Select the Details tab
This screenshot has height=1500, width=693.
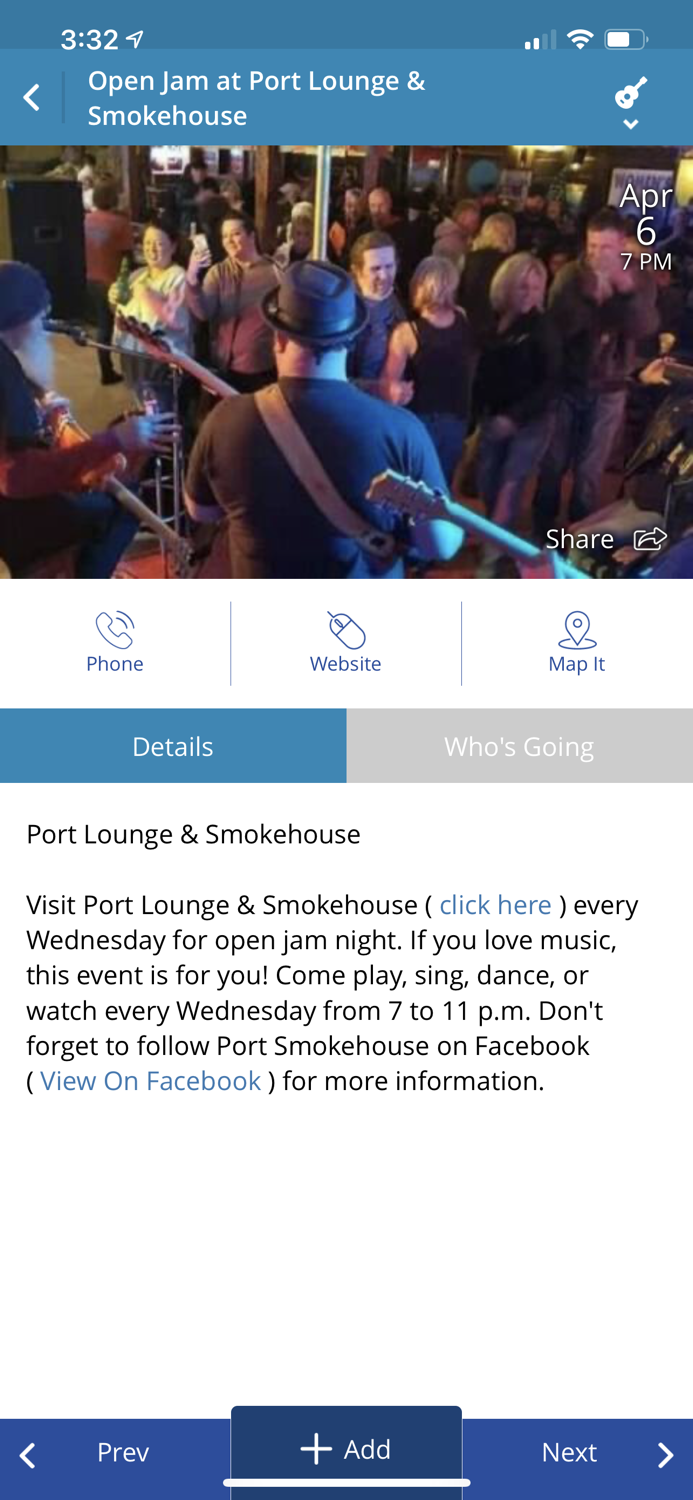[x=173, y=746]
